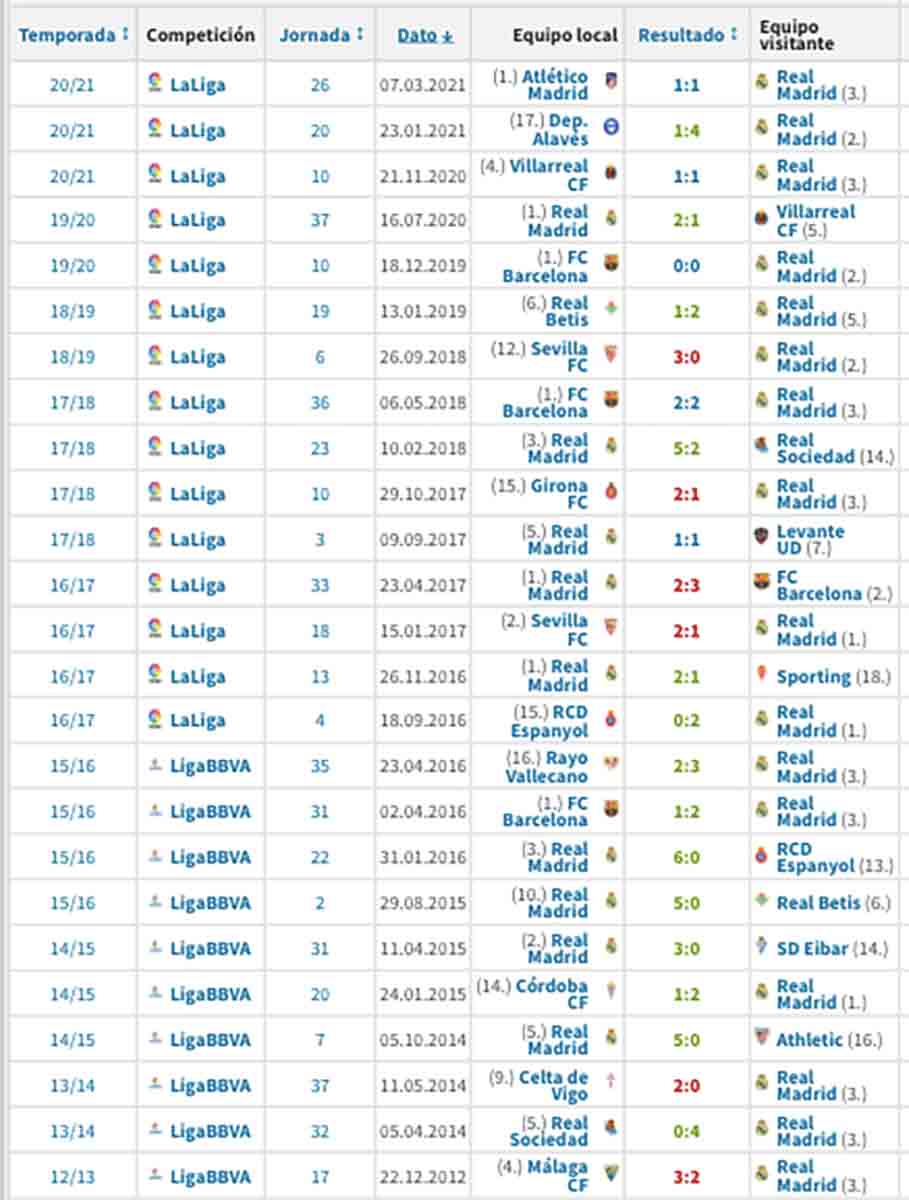The height and width of the screenshot is (1200, 909).
Task: Open the 0:0 result against FC Barcelona
Action: [x=686, y=267]
